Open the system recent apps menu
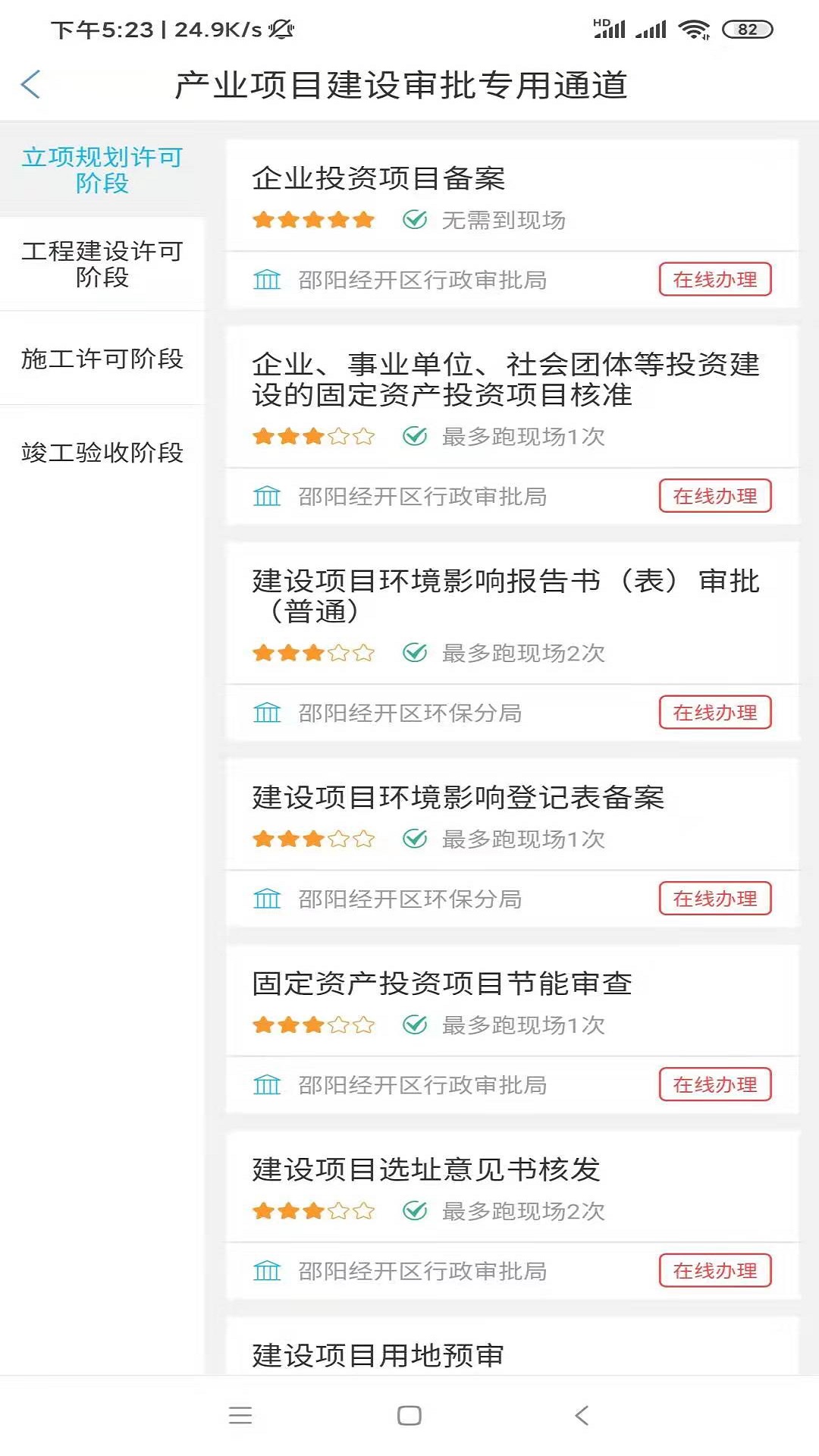 (240, 1415)
